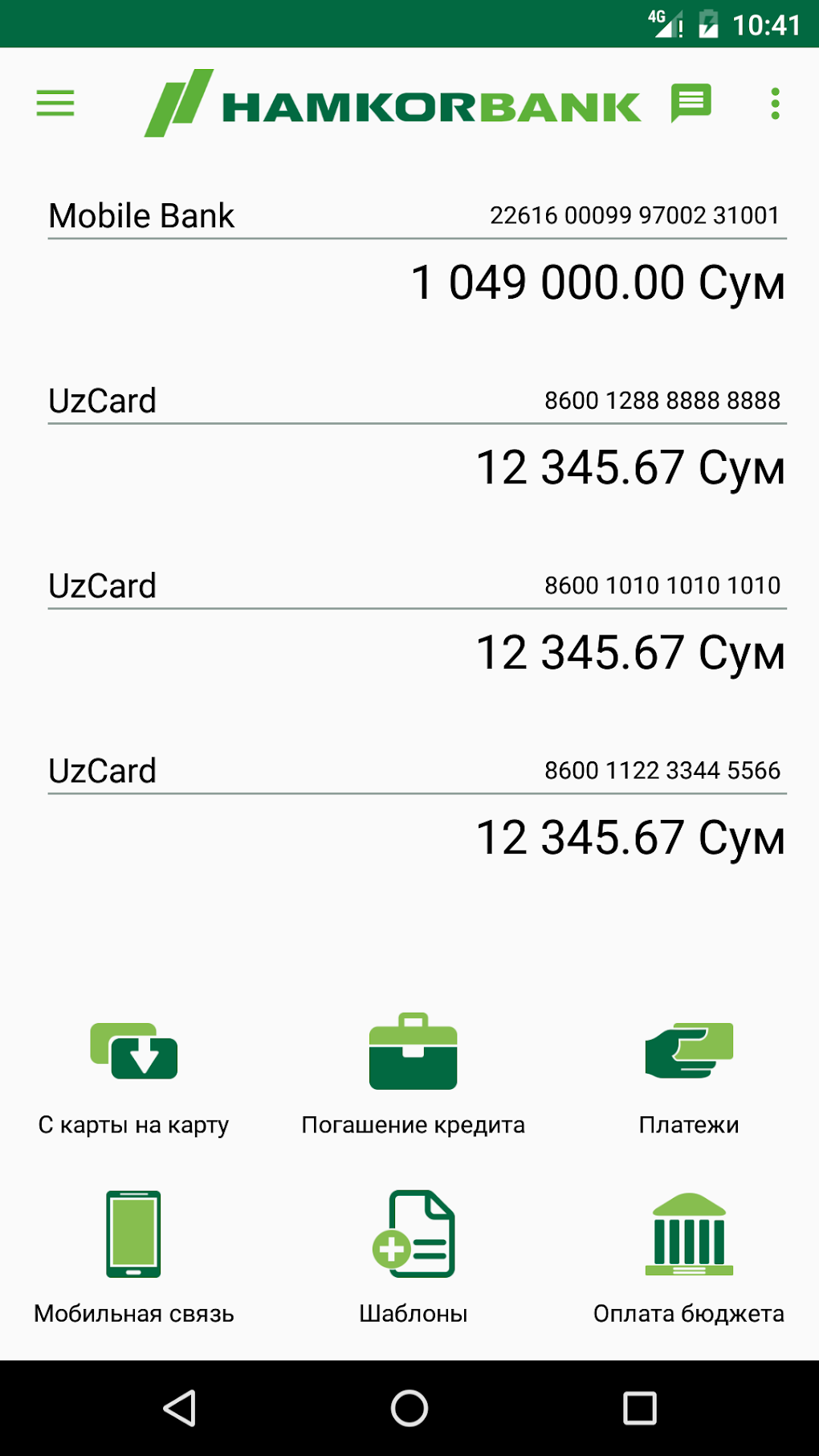Open the three-dot overflow menu
The image size is (819, 1456).
point(775,104)
